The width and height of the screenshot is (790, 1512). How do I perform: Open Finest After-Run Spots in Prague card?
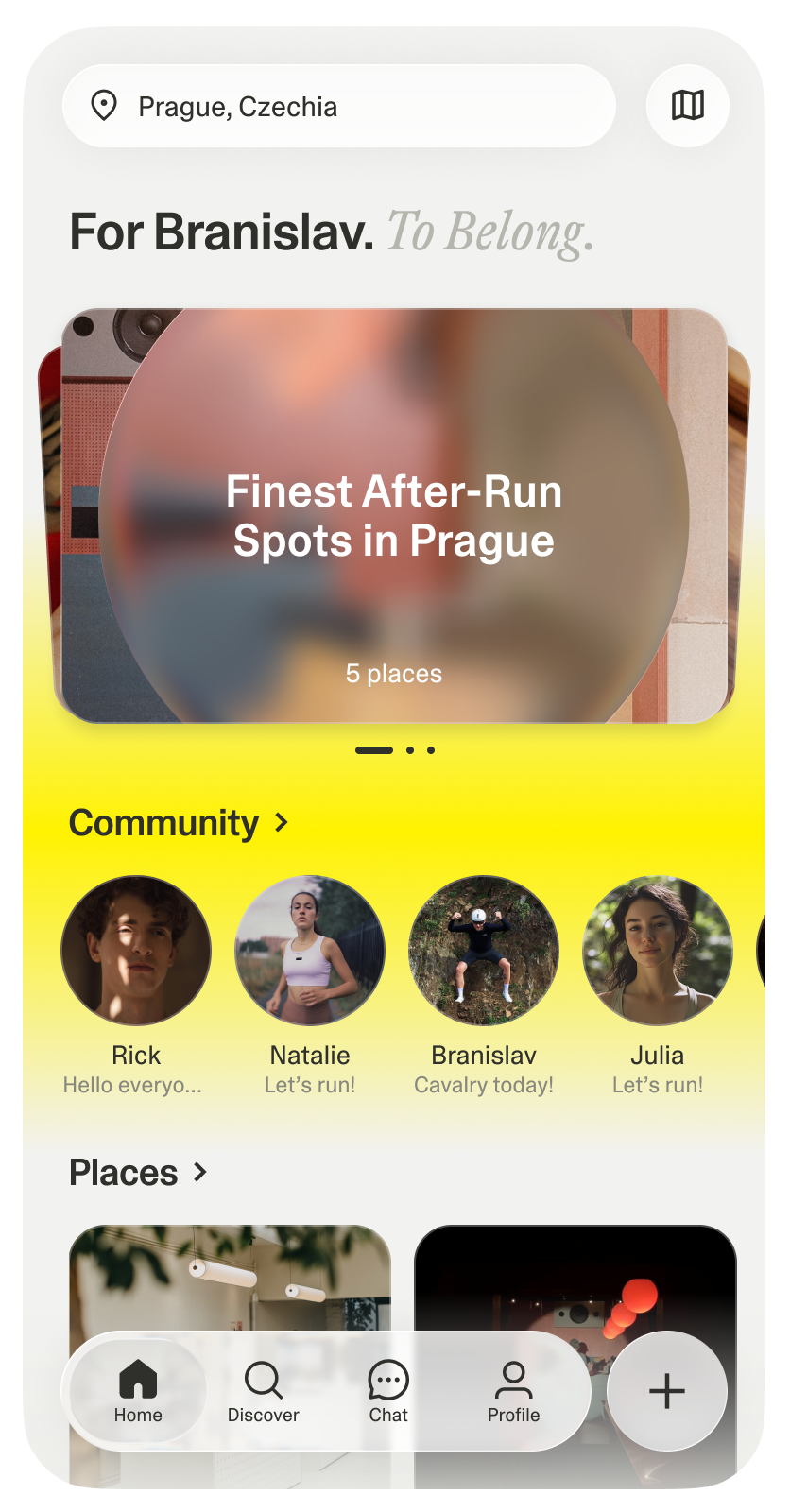(394, 516)
